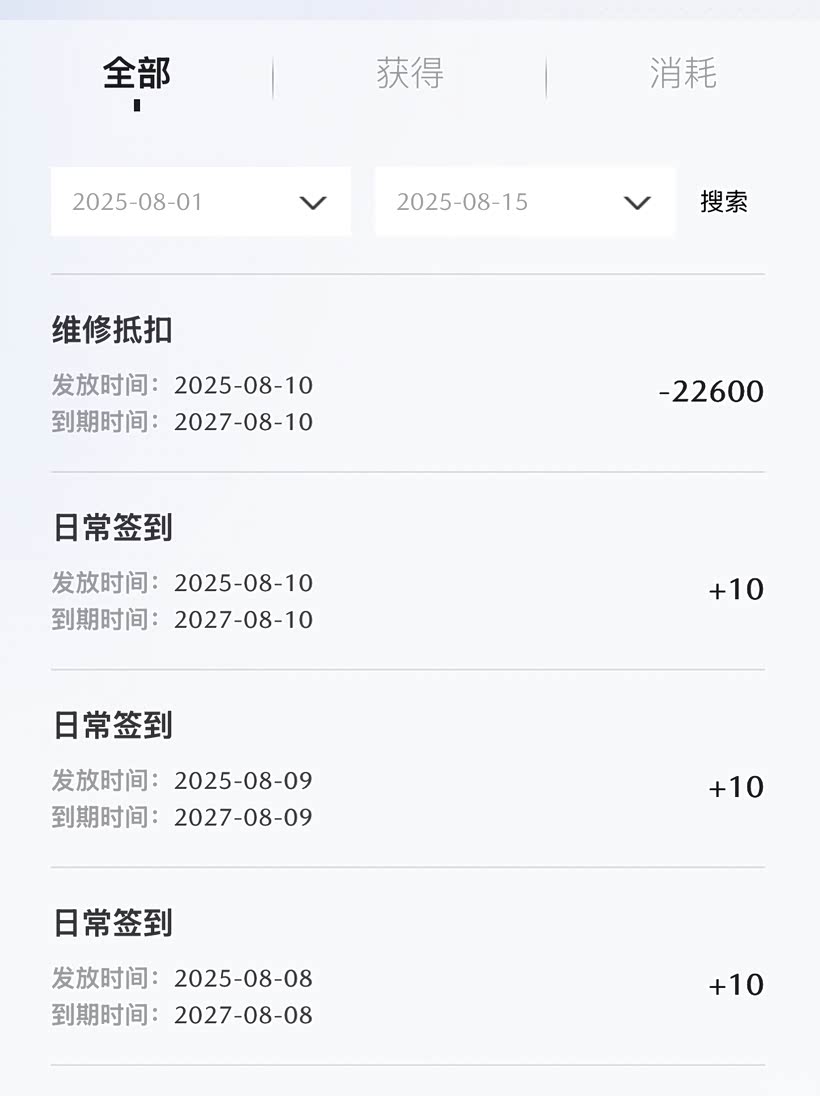820x1096 pixels.
Task: Switch to the 消耗 tab
Action: point(683,73)
